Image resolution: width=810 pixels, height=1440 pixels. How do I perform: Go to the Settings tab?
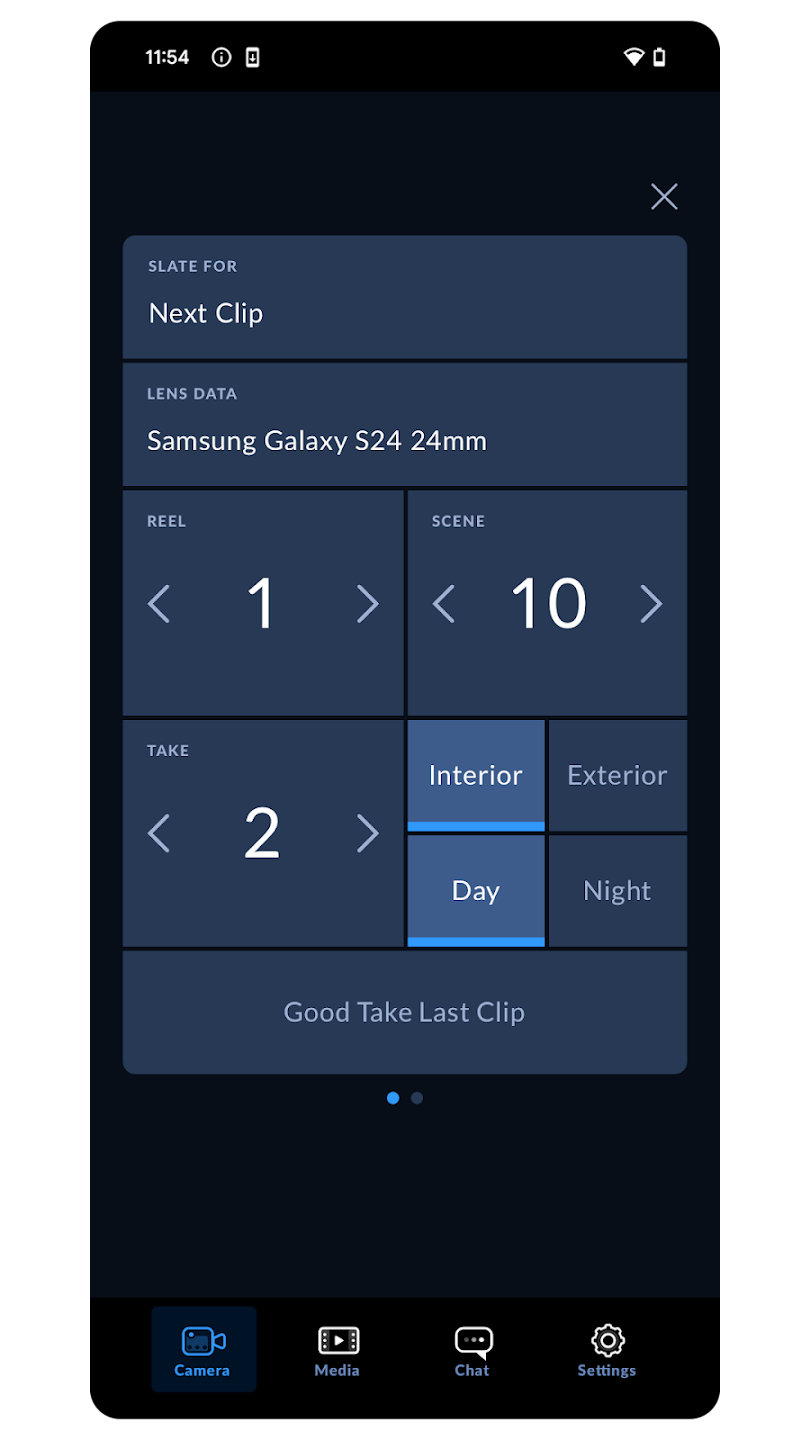pyautogui.click(x=607, y=1350)
